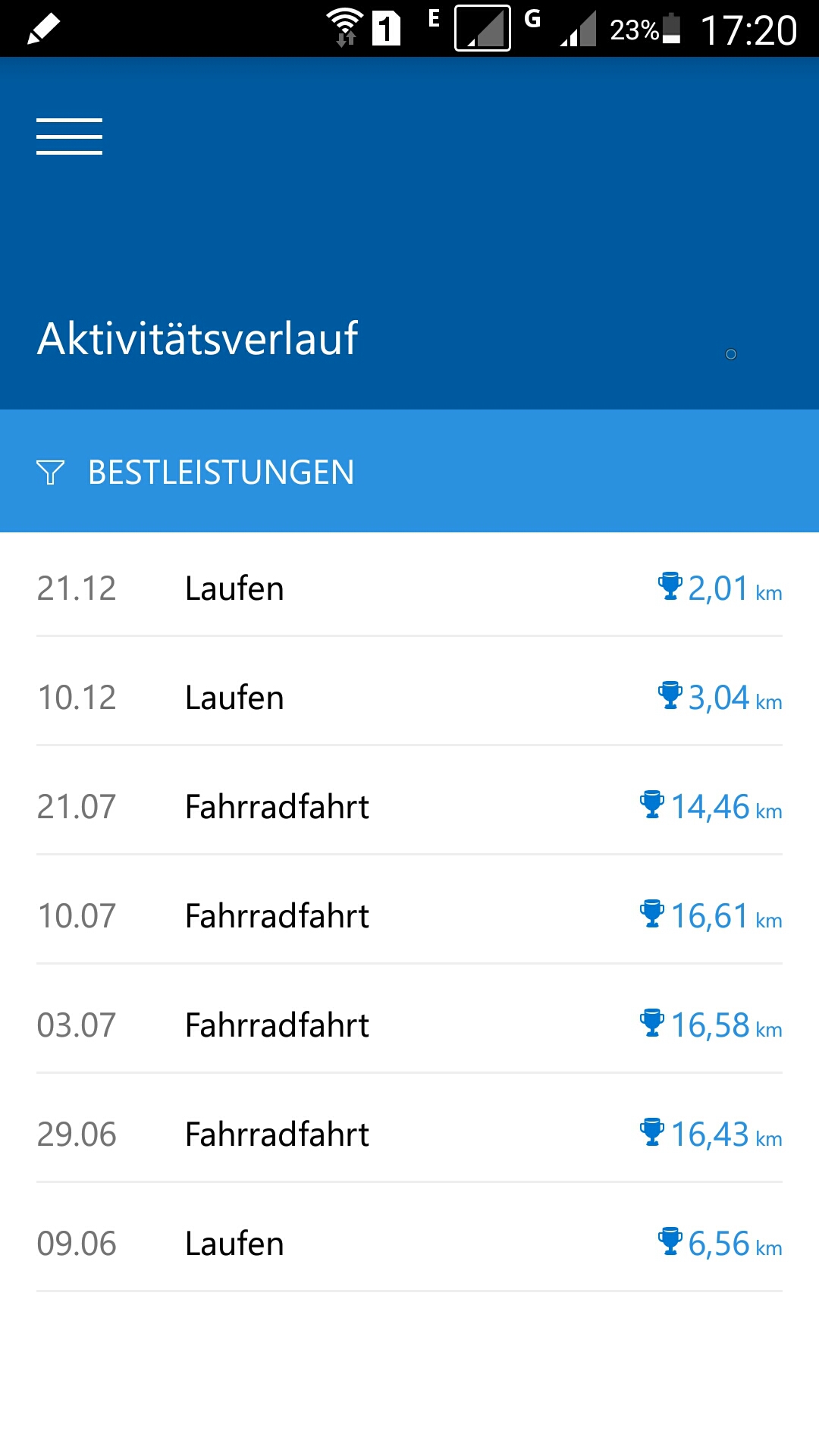View the 21.07 Fahrradfahrt activity

coord(409,807)
